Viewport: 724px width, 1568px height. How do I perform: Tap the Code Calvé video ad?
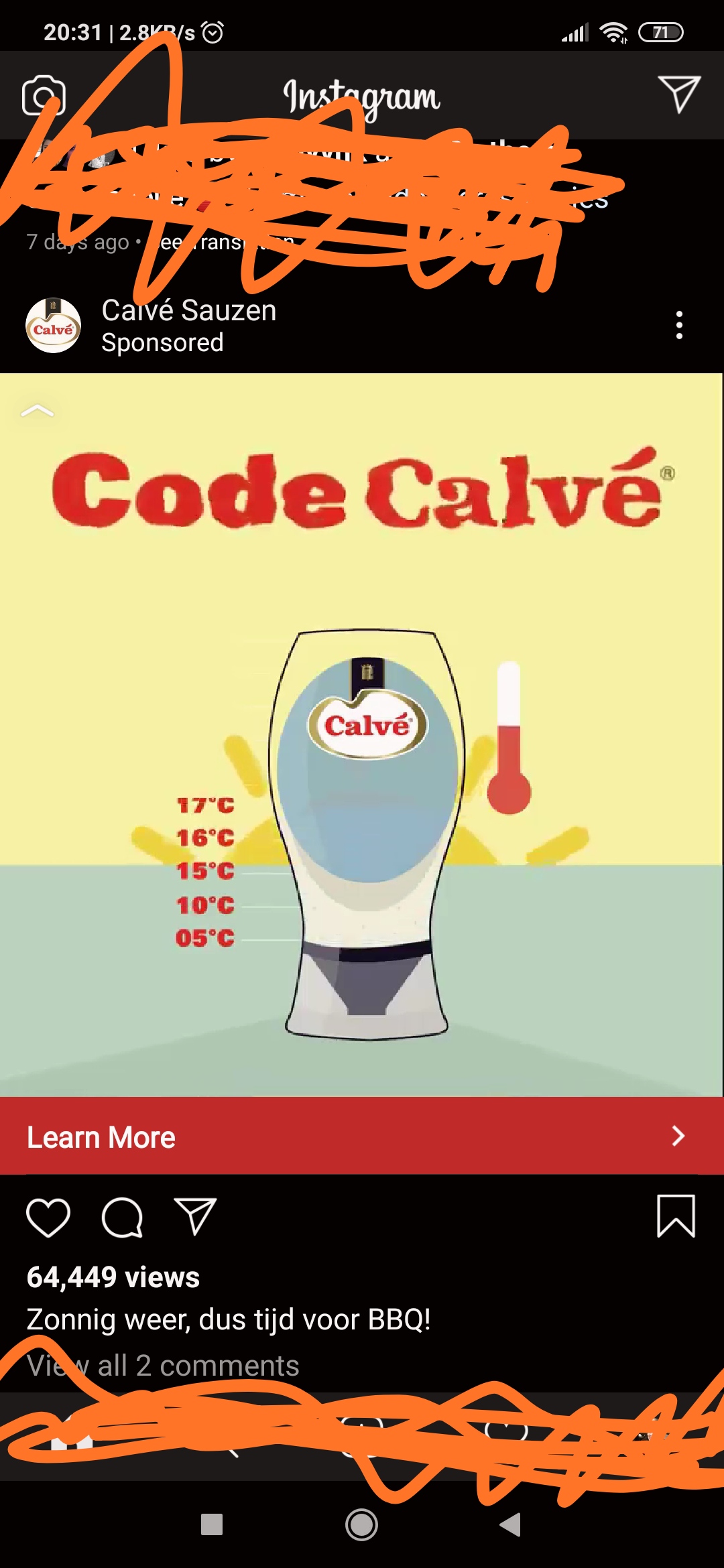coord(362,734)
